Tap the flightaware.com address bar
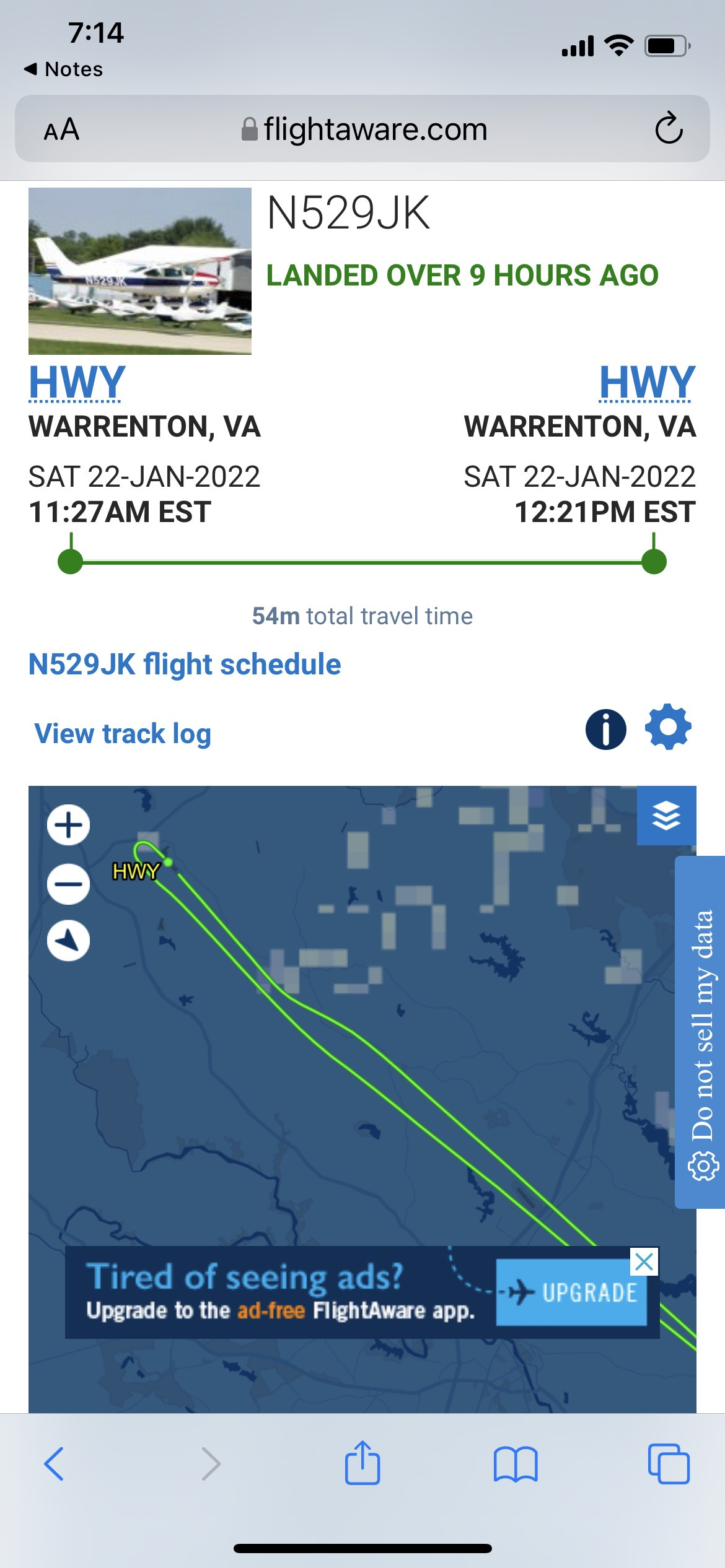The image size is (725, 1568). pos(366,129)
